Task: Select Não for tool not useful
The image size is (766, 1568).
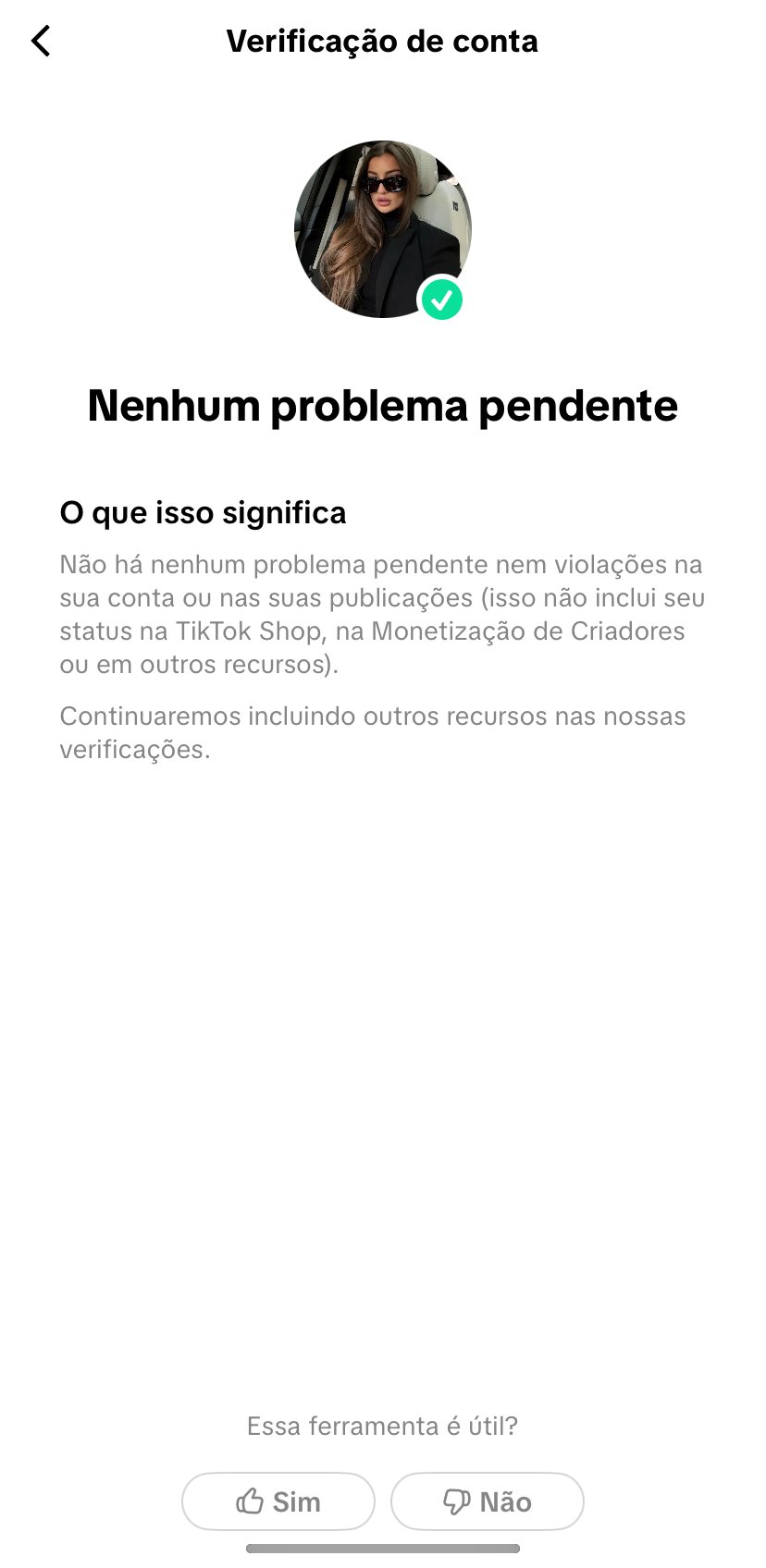Action: 488,1501
